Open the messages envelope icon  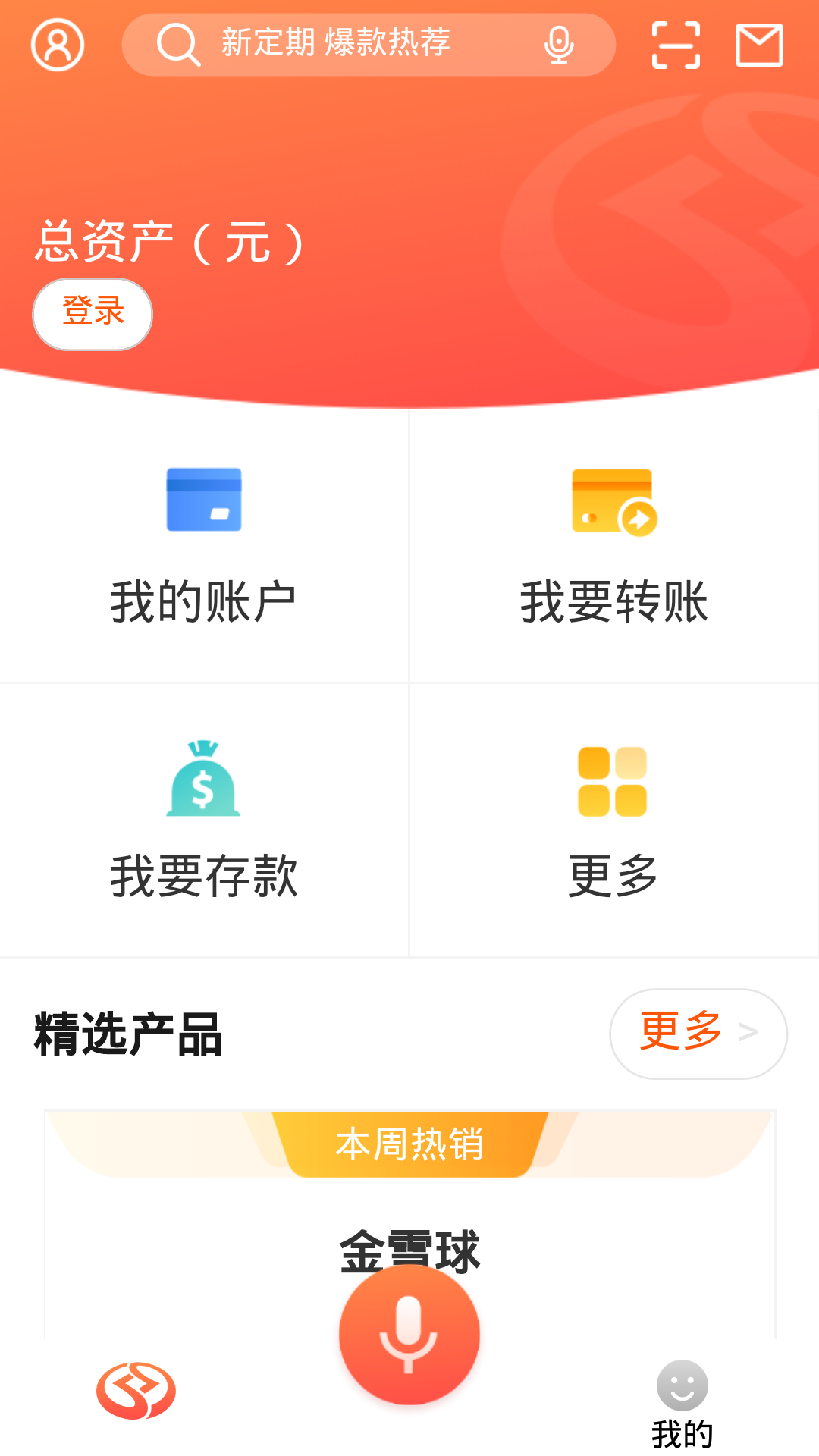760,45
